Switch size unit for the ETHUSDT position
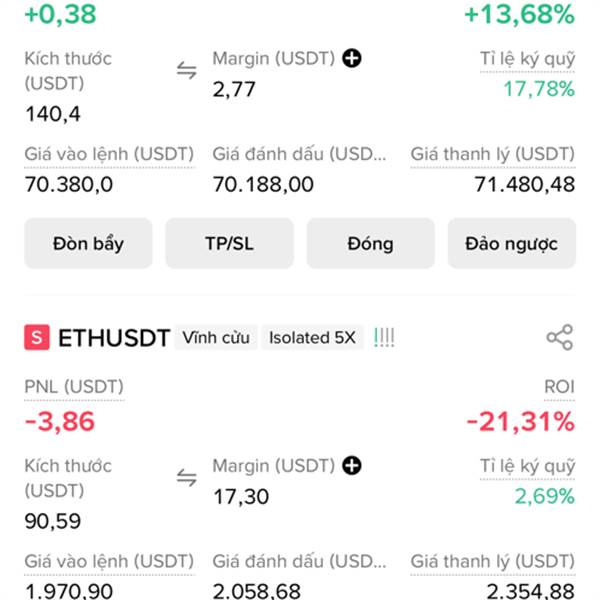The width and height of the screenshot is (600, 600). click(187, 477)
